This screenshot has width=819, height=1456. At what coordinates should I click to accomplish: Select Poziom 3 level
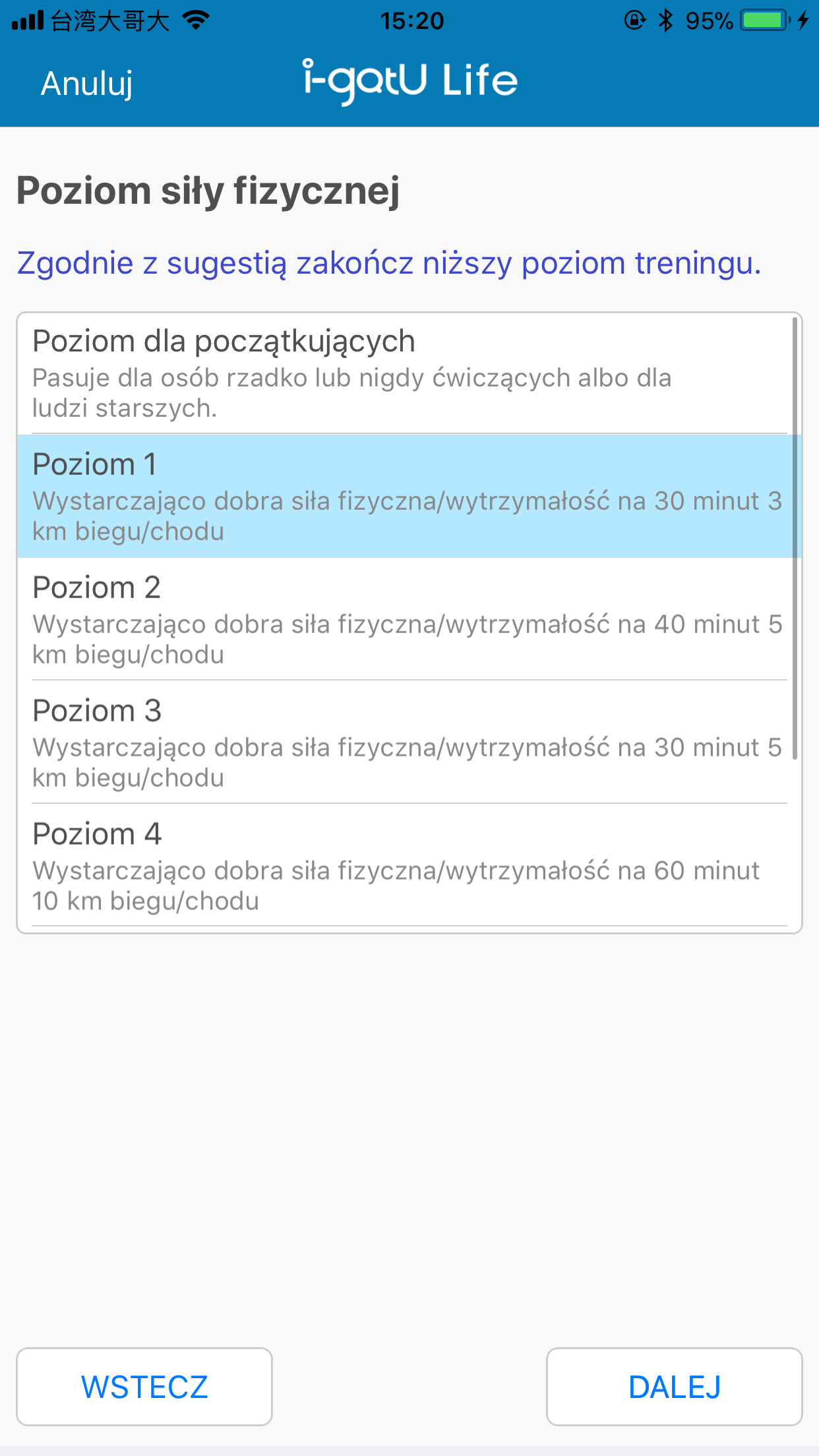pos(409,743)
